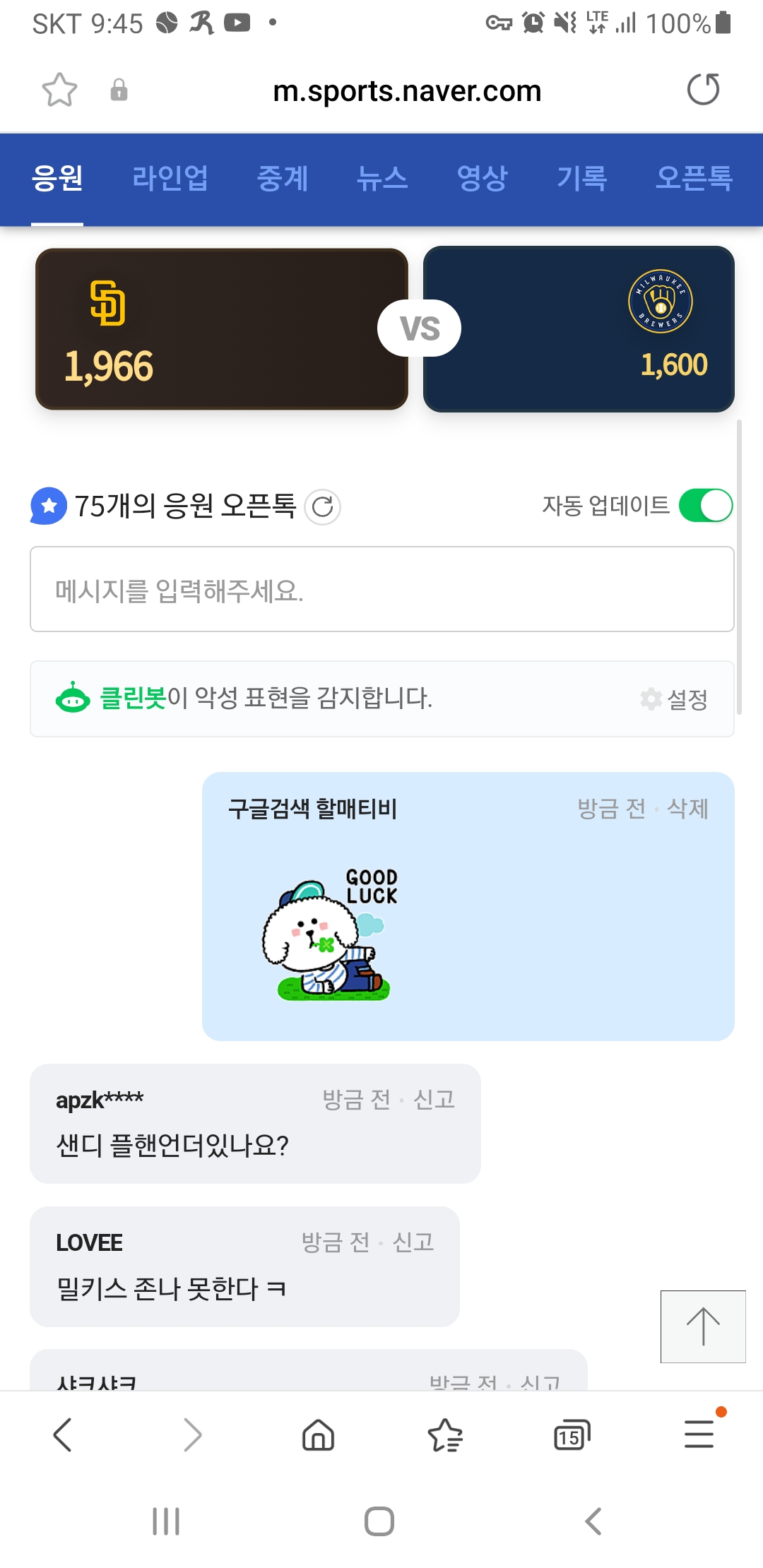Cheer for the Milwaukee Brewers card
This screenshot has width=763, height=1568.
tap(579, 328)
